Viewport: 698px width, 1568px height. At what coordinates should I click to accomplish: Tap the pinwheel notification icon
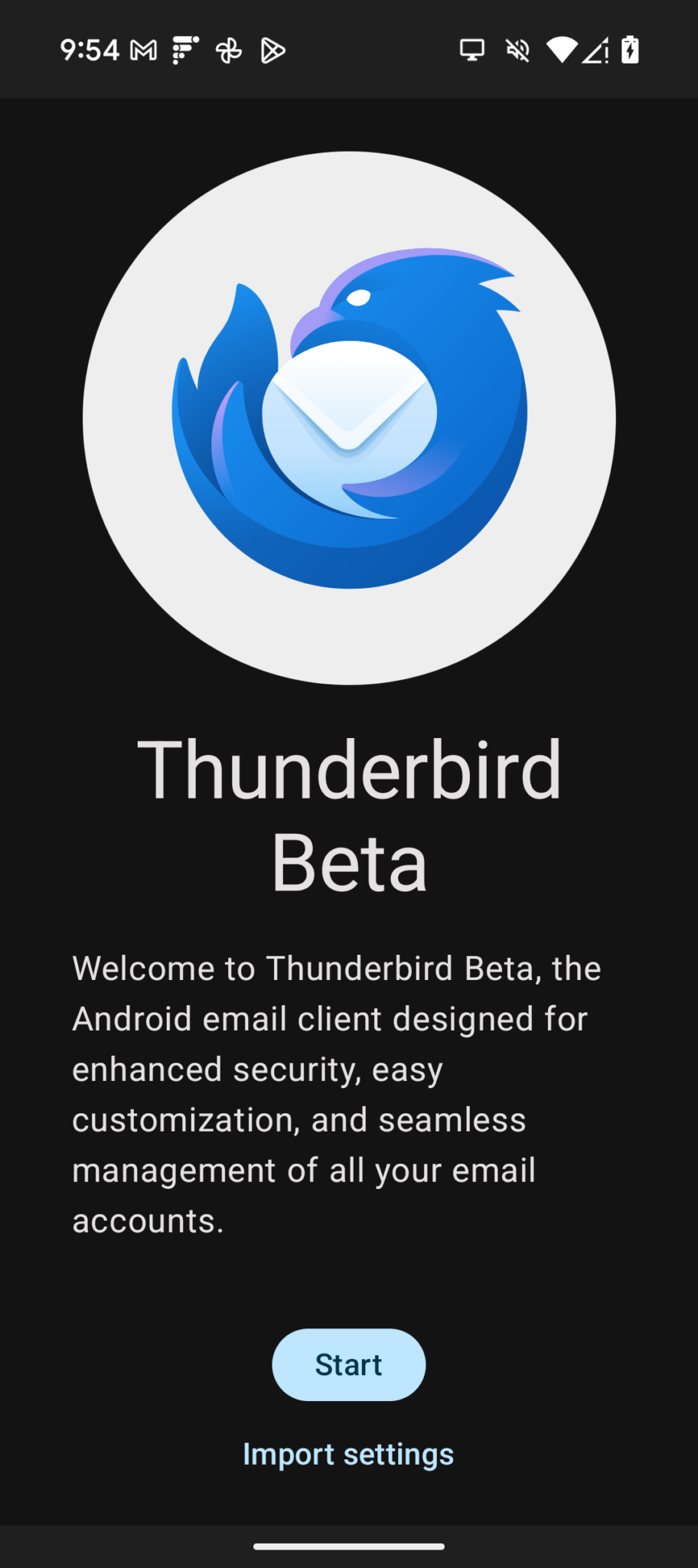[x=229, y=49]
